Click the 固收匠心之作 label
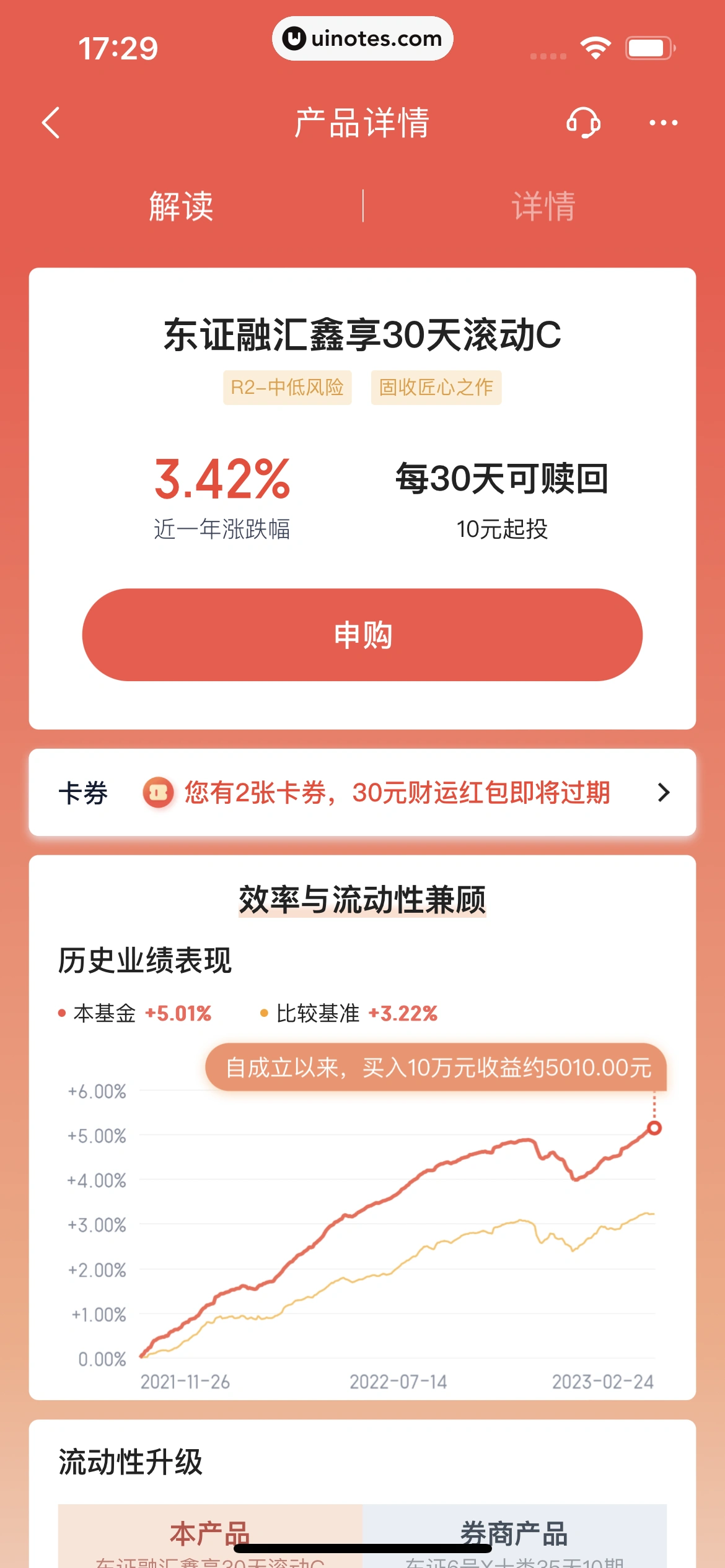The image size is (725, 1568). point(436,388)
